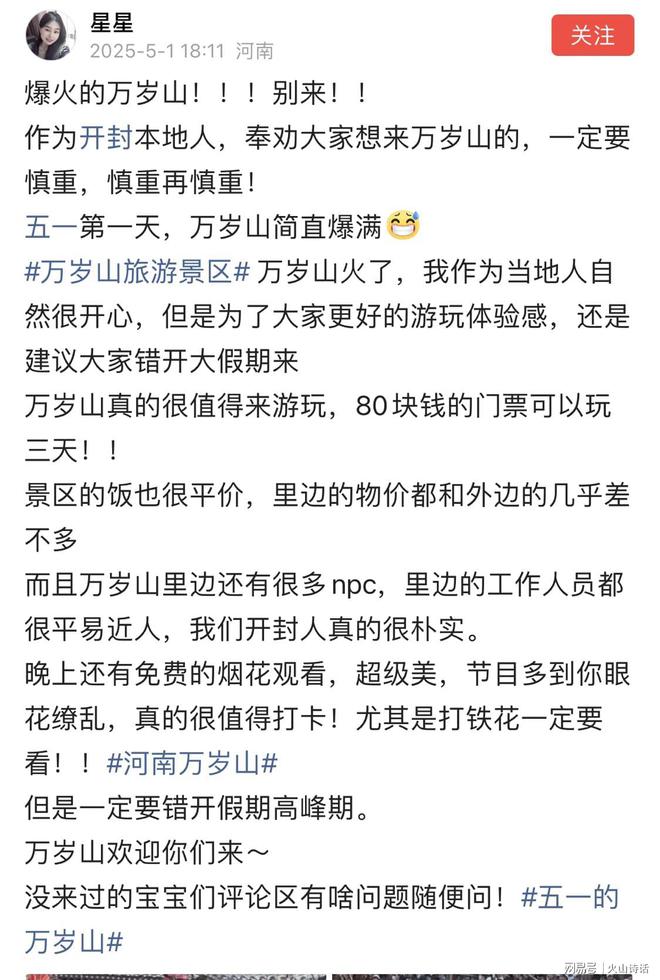Open the #河南万岁山# hashtag
Image resolution: width=660 pixels, height=980 pixels.
(191, 763)
